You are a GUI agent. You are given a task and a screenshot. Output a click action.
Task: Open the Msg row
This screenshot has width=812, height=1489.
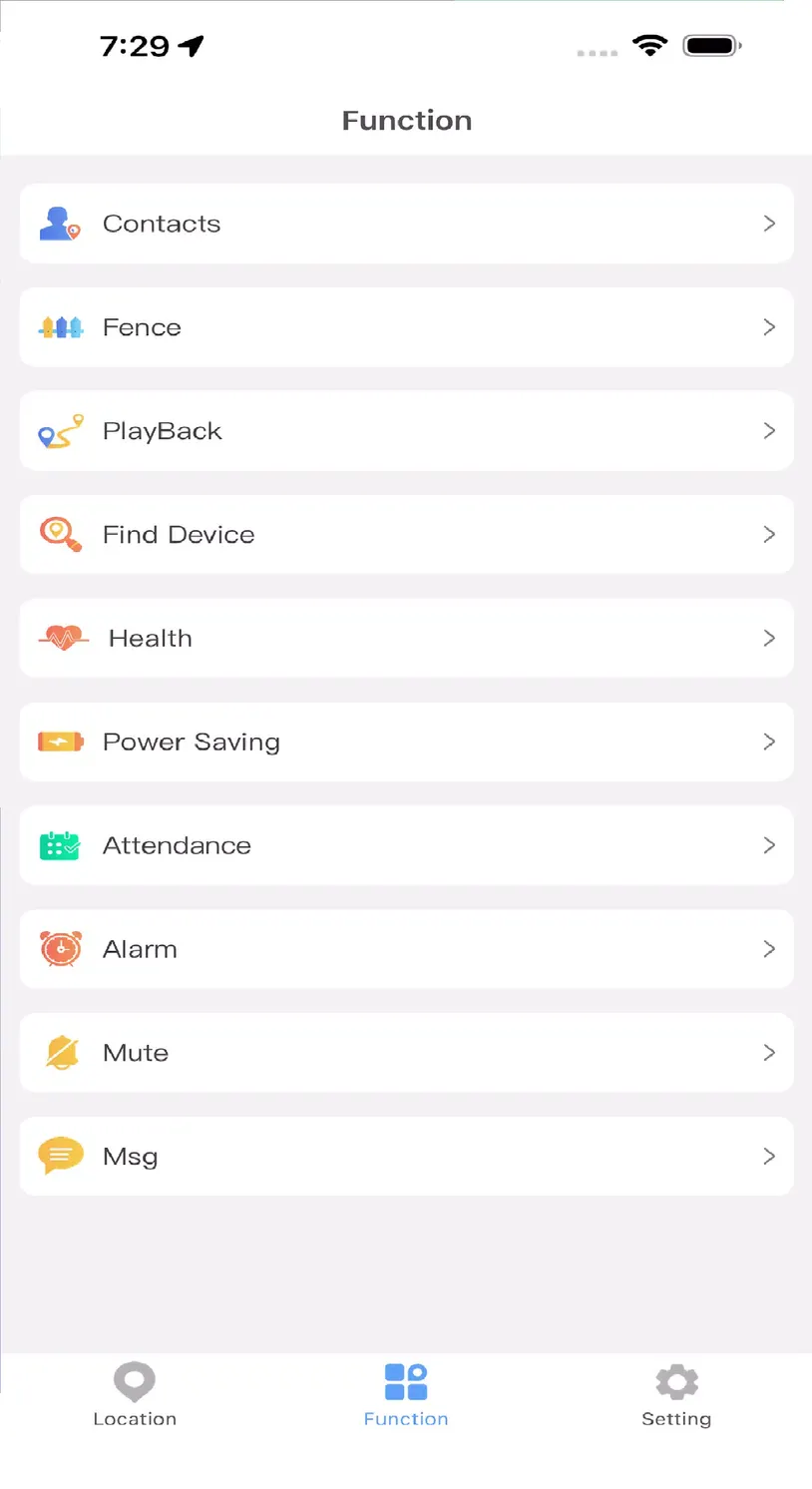pos(406,1157)
